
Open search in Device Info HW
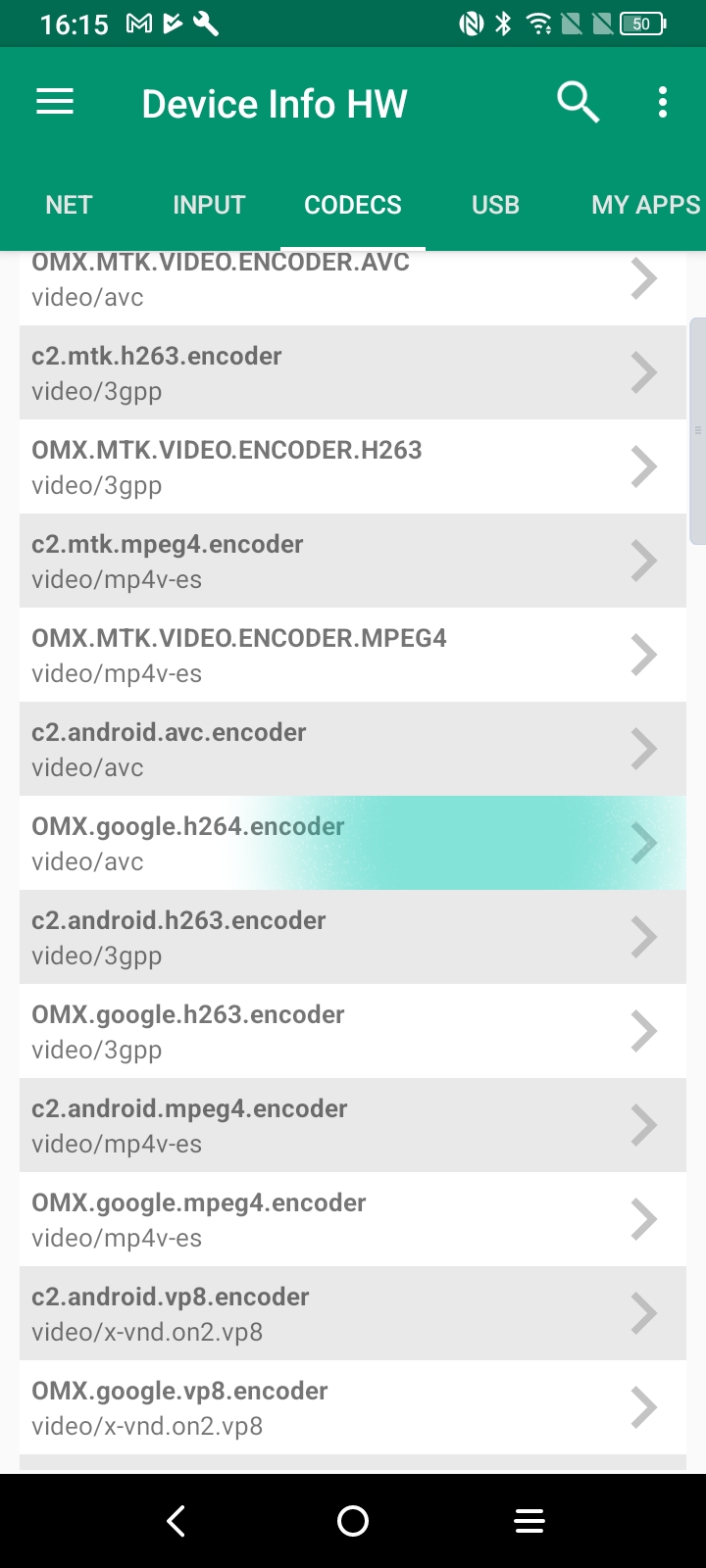tap(578, 102)
